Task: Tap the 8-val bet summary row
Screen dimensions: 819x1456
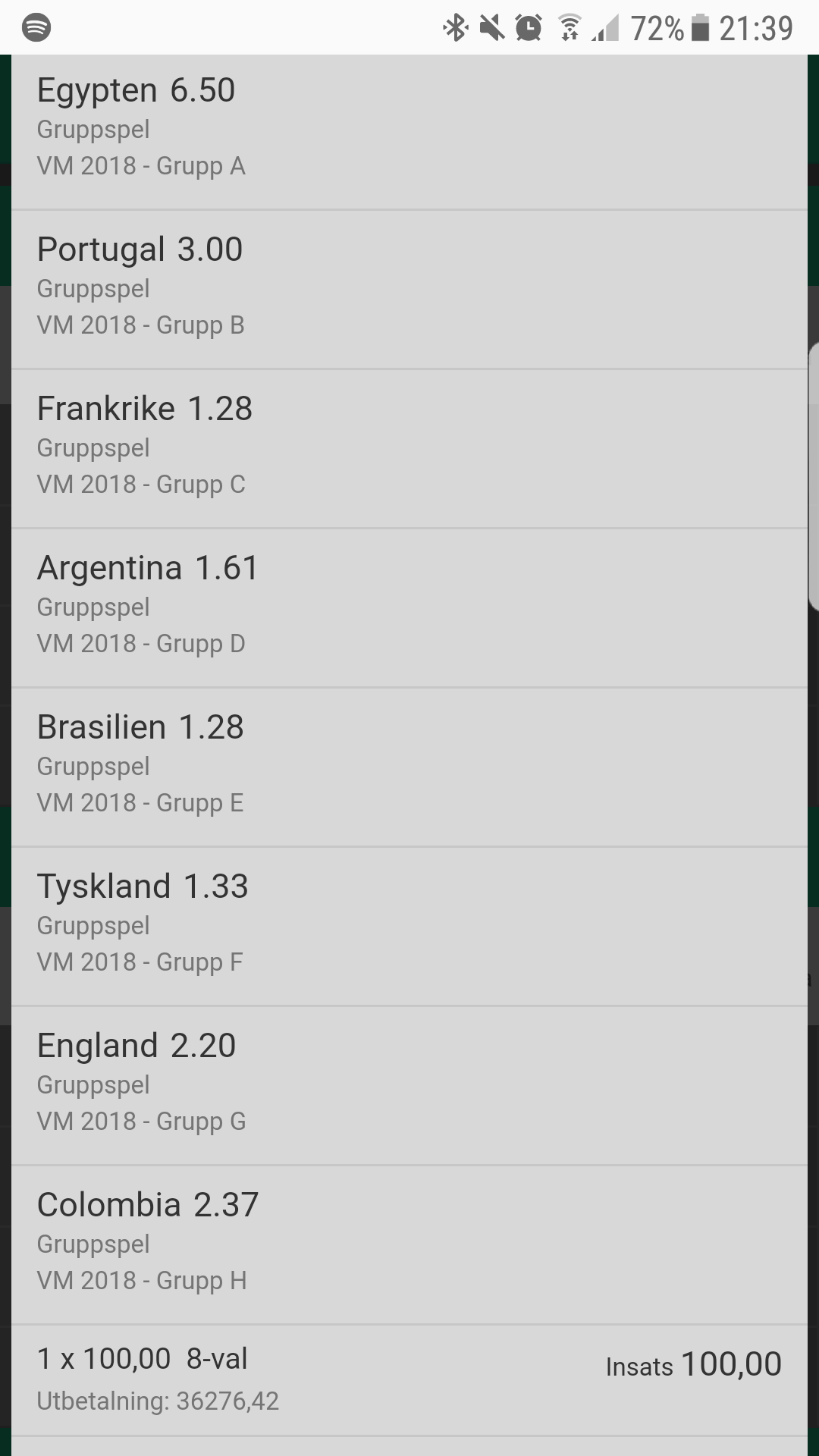Action: point(409,1380)
